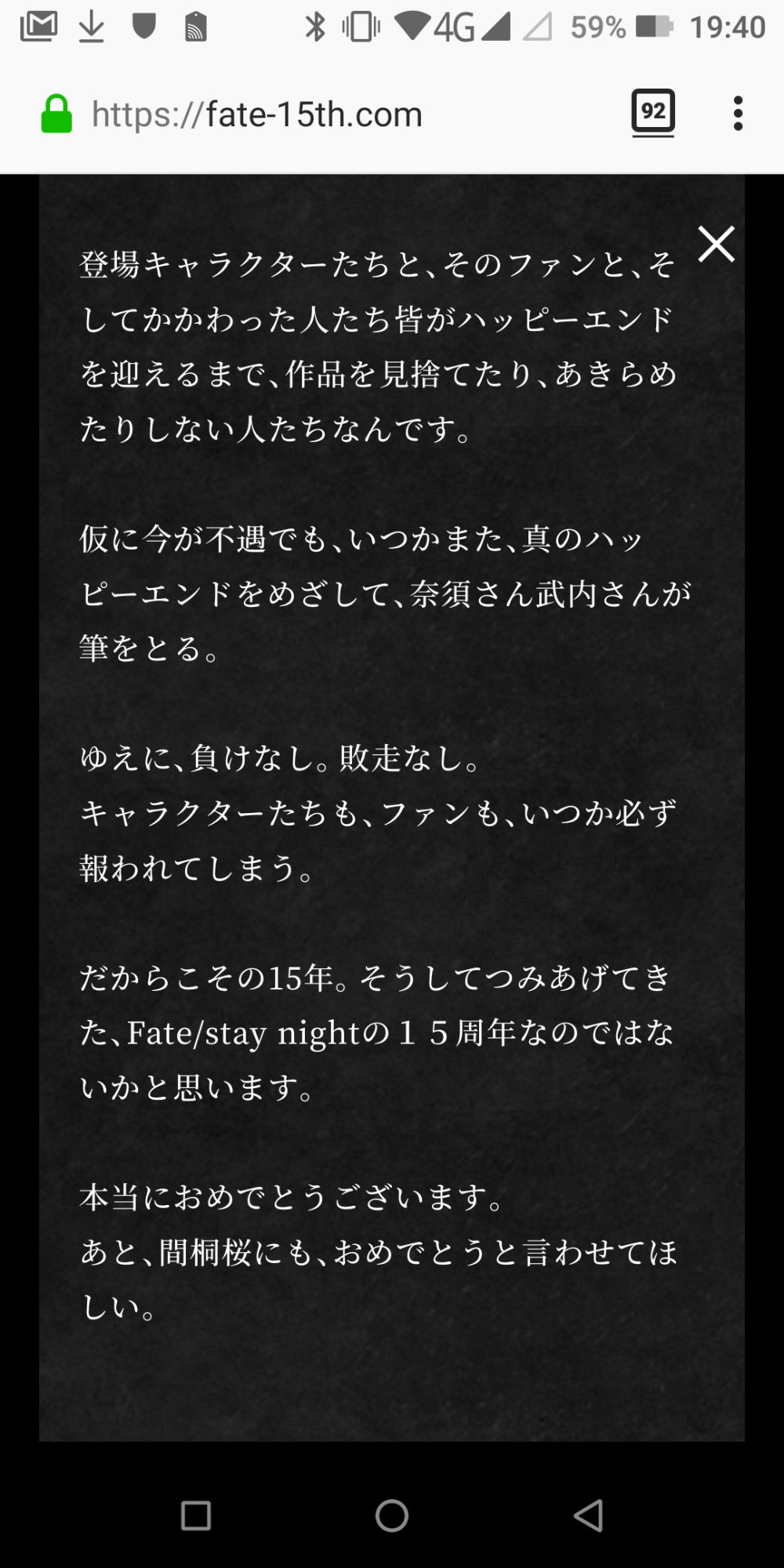
Task: Open the recent apps view
Action: [x=196, y=1515]
